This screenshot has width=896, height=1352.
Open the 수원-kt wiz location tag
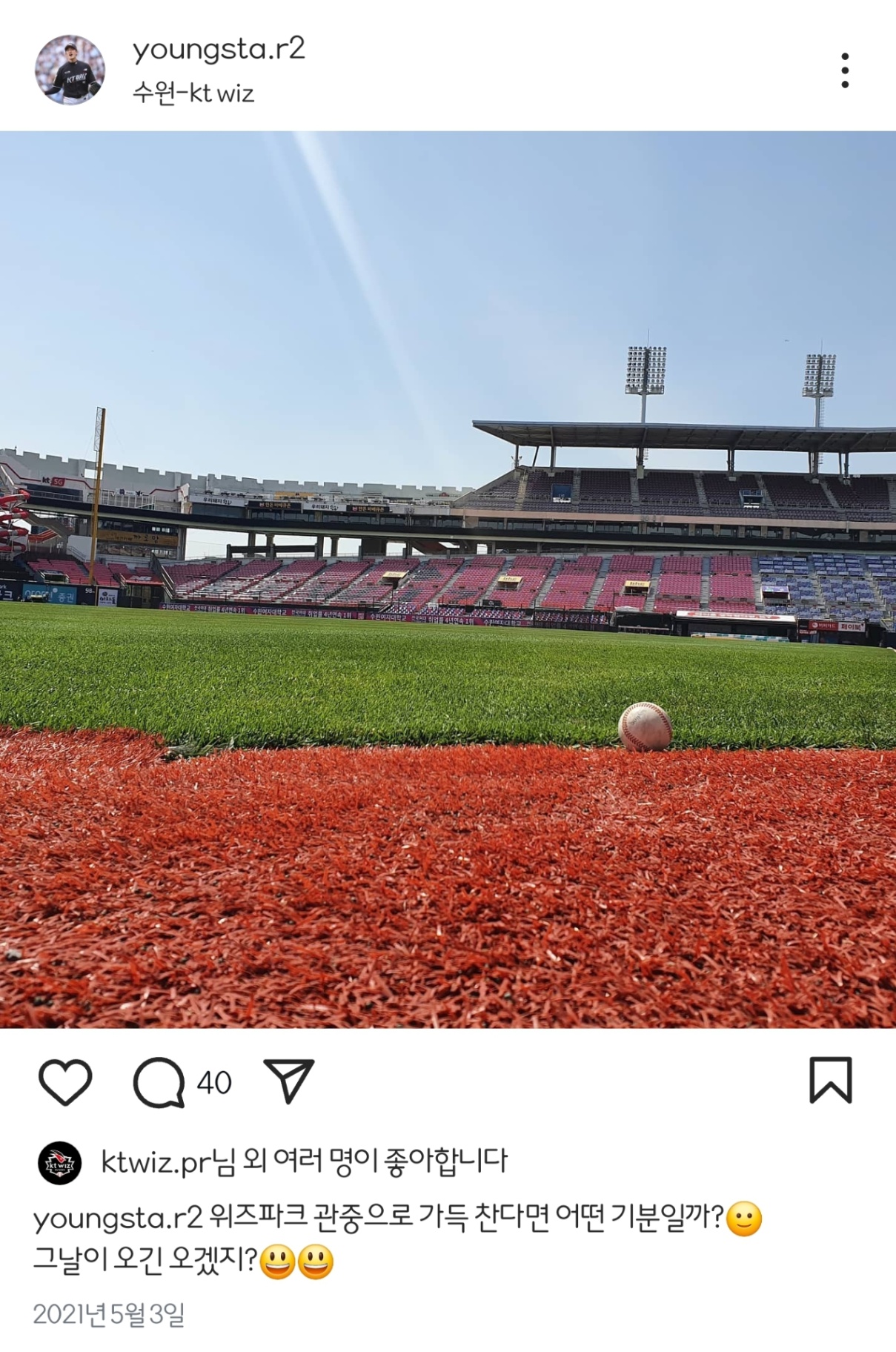coord(193,93)
